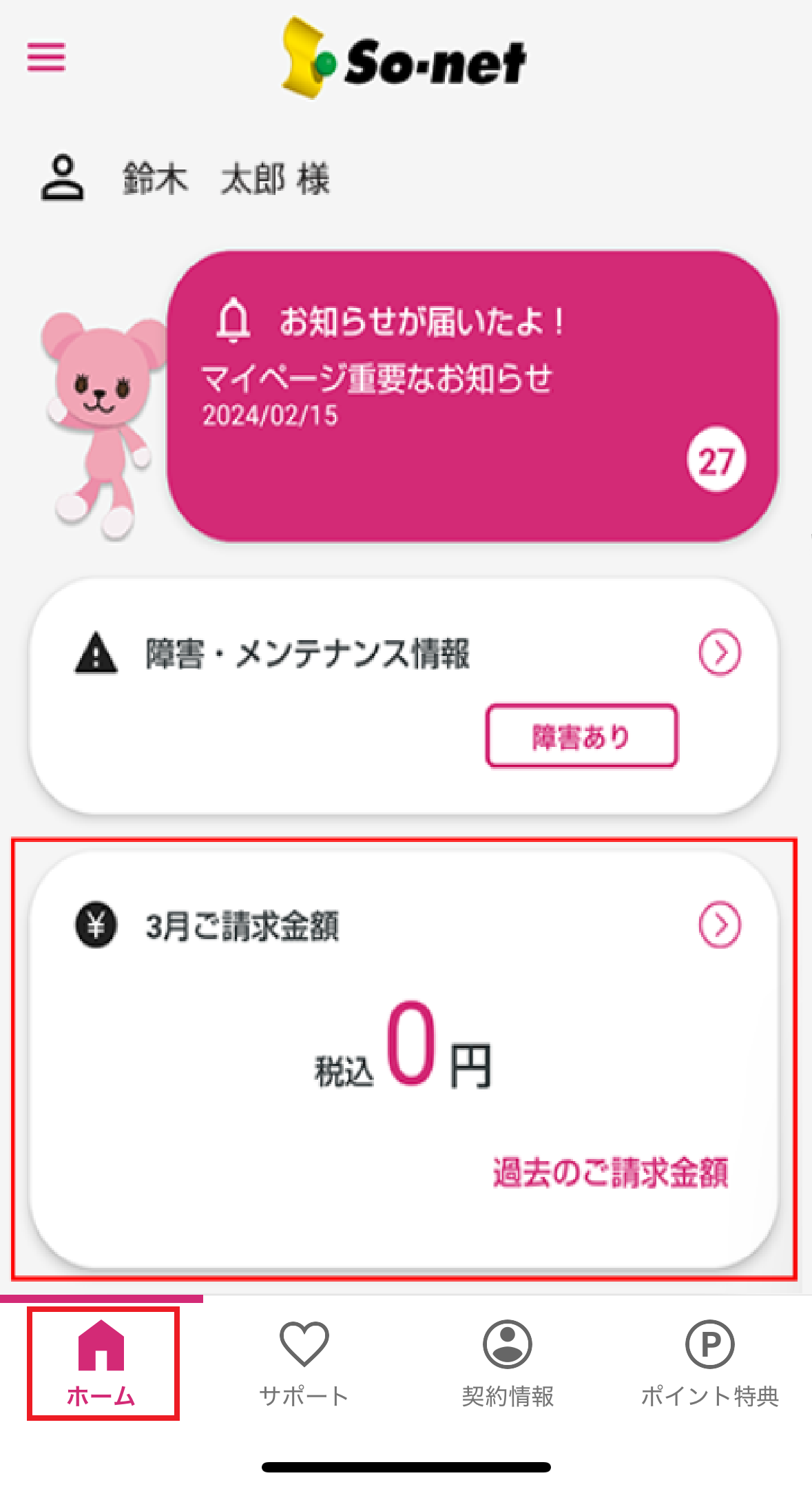
Task: Go to the 契約情報 tab
Action: point(508,1363)
